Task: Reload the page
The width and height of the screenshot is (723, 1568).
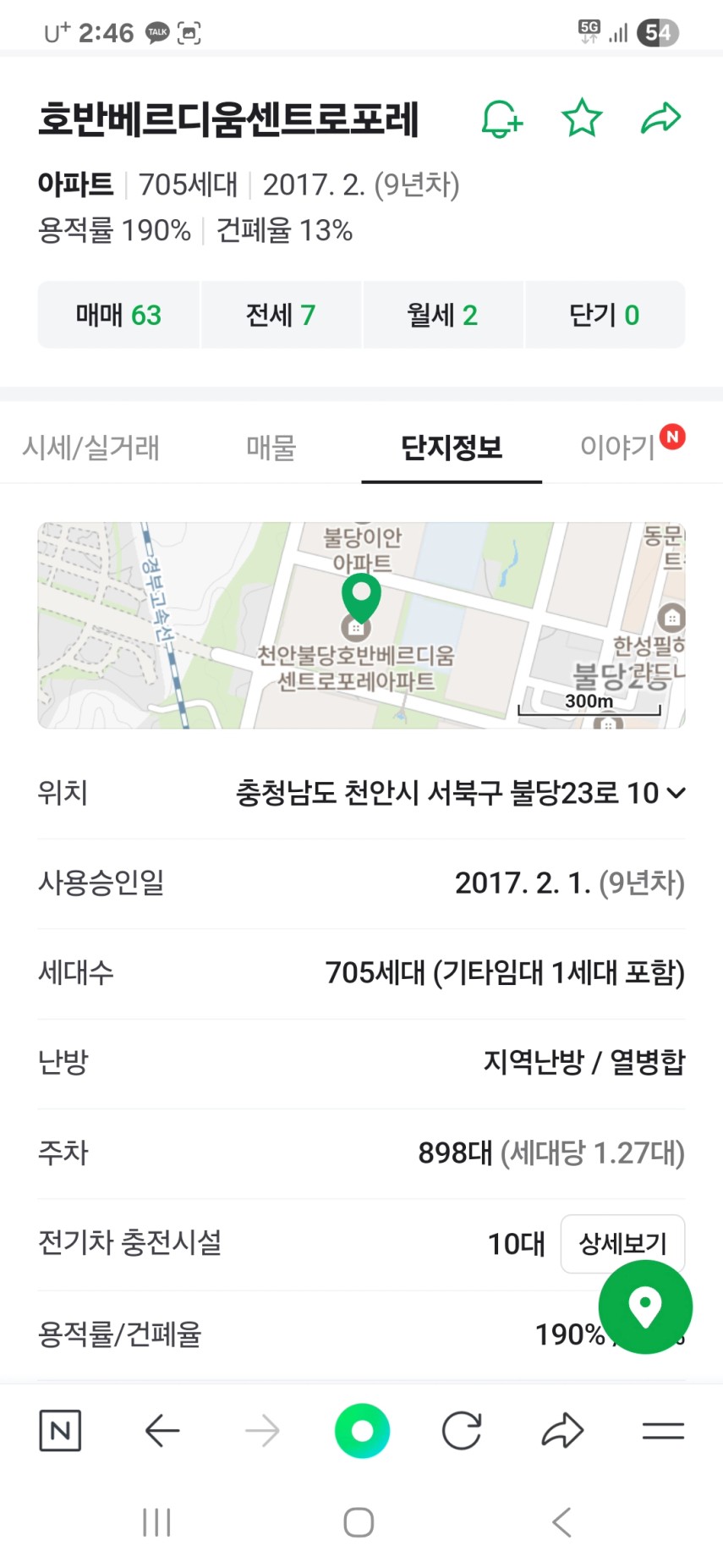Action: pyautogui.click(x=462, y=1431)
